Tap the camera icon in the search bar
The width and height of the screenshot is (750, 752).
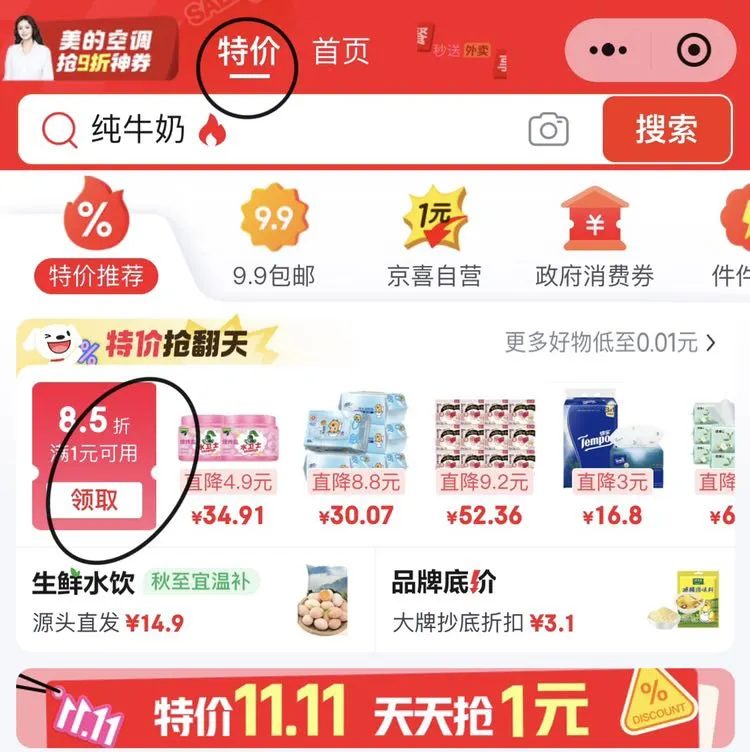click(546, 132)
